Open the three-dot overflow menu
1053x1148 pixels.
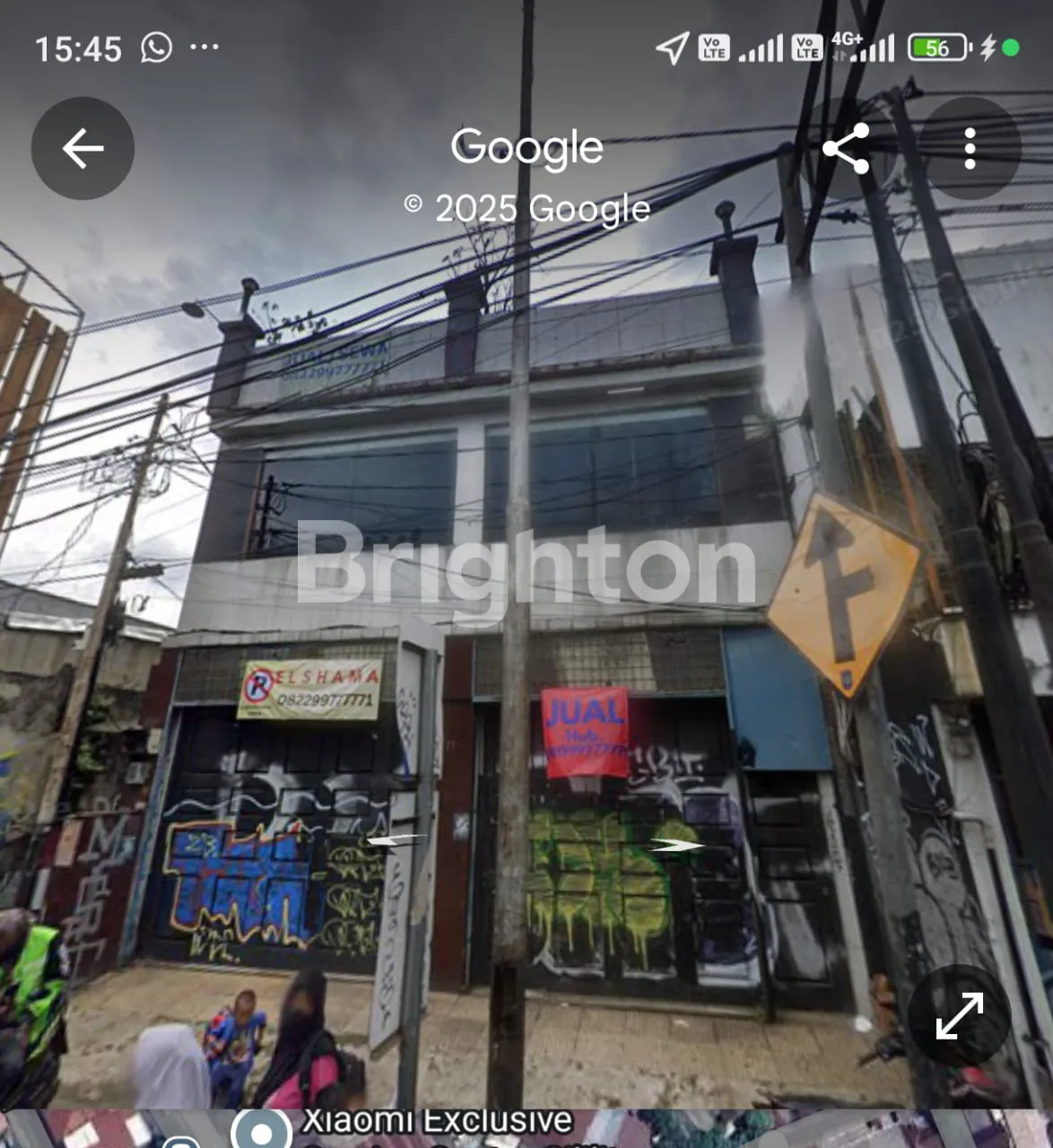click(970, 149)
